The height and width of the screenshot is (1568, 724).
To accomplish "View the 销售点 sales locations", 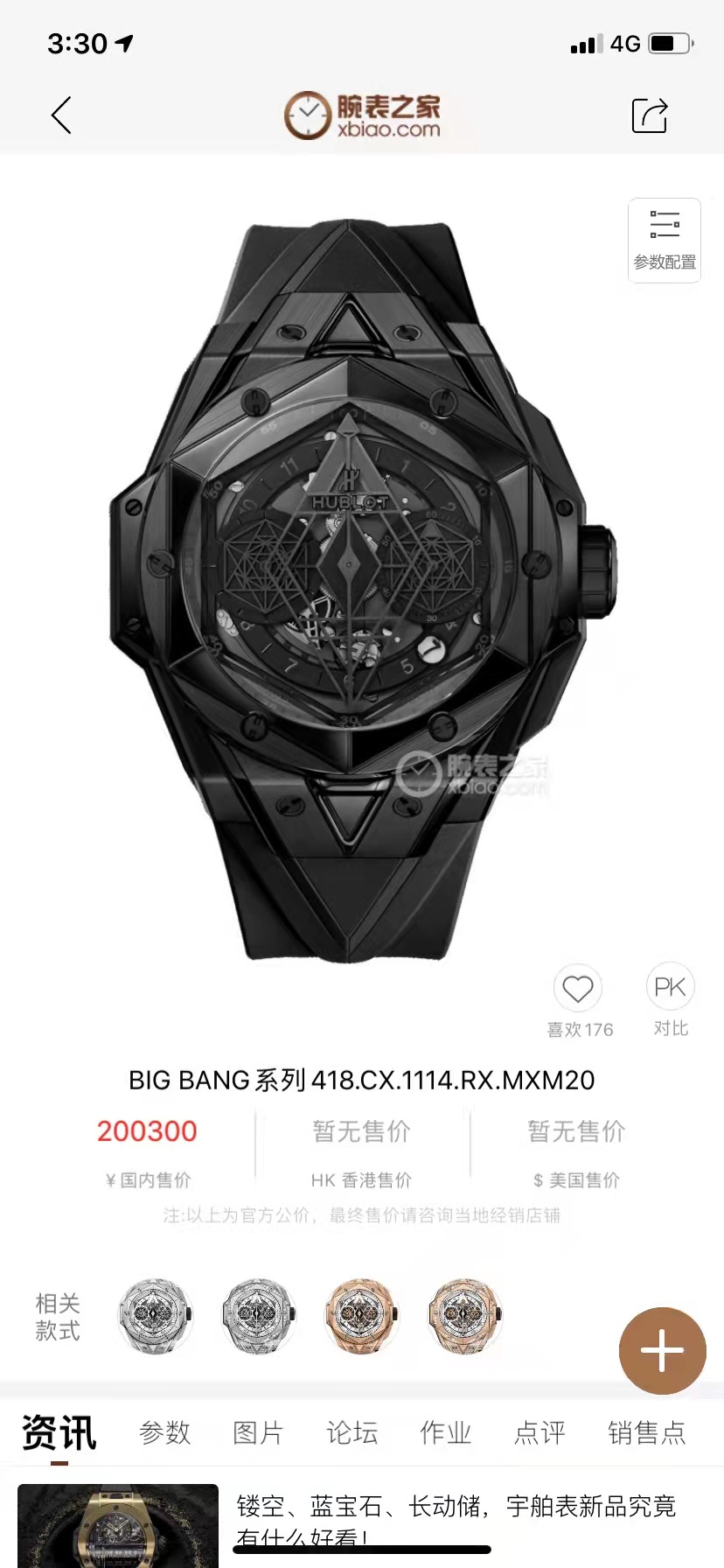I will point(646,1432).
